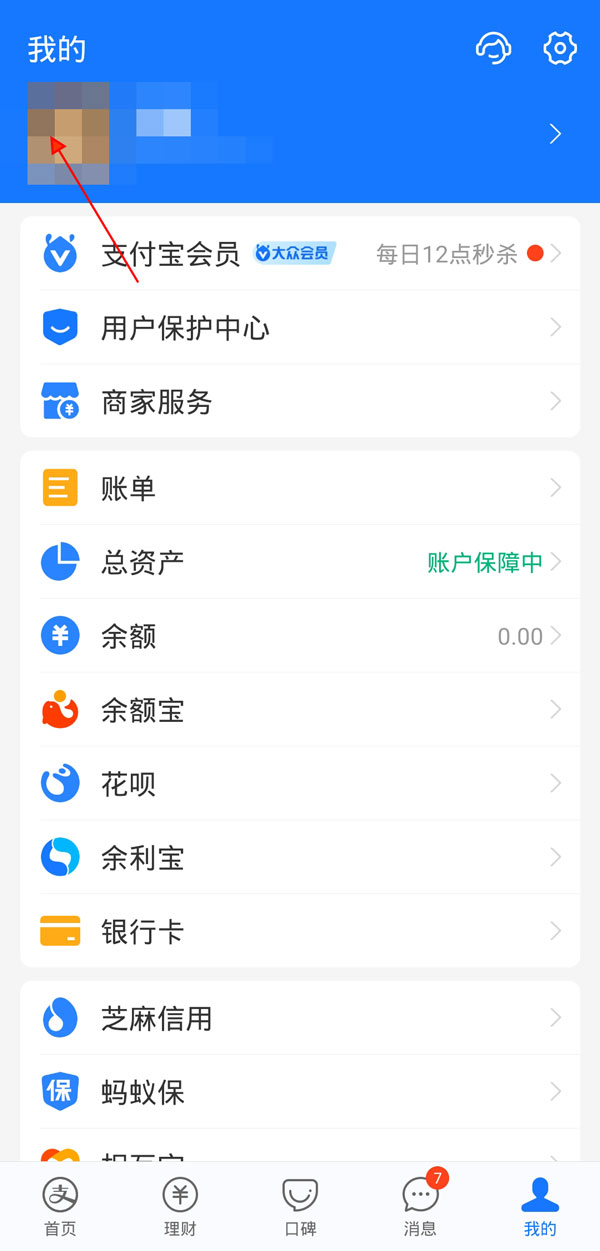Open customer service headset icon
This screenshot has width=600, height=1251.
(493, 48)
